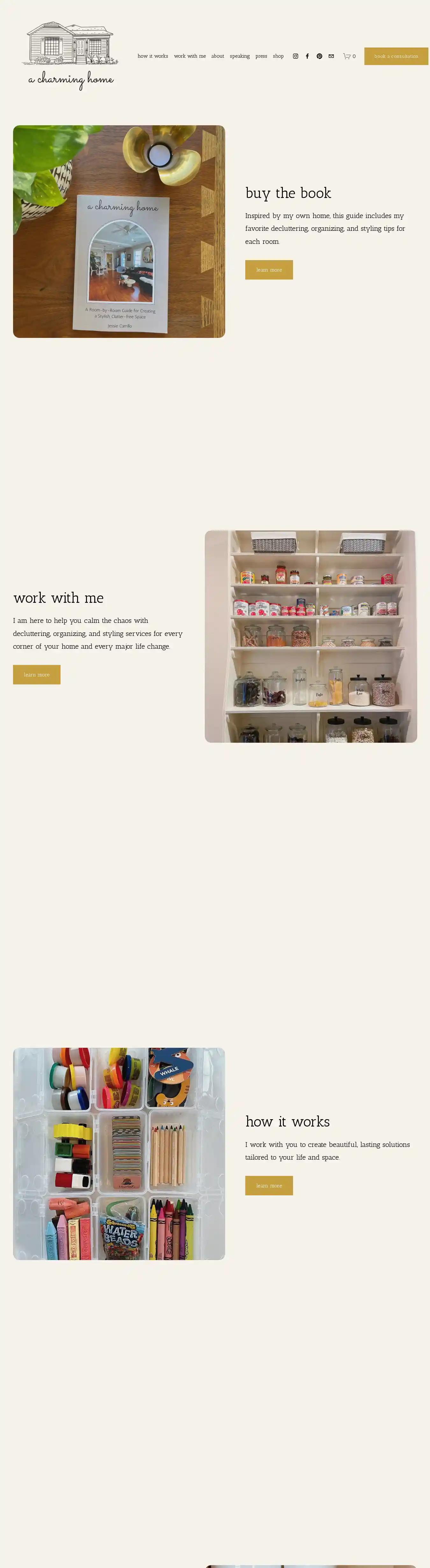Go to the shop
This screenshot has height=1568, width=430.
tap(278, 56)
